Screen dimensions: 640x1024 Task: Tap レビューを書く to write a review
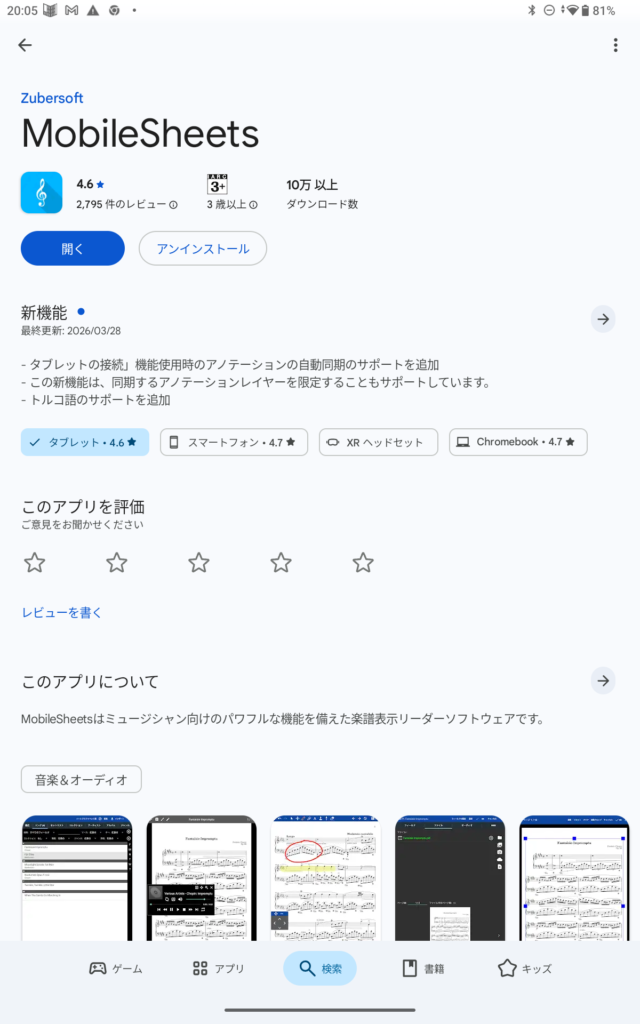[62, 612]
